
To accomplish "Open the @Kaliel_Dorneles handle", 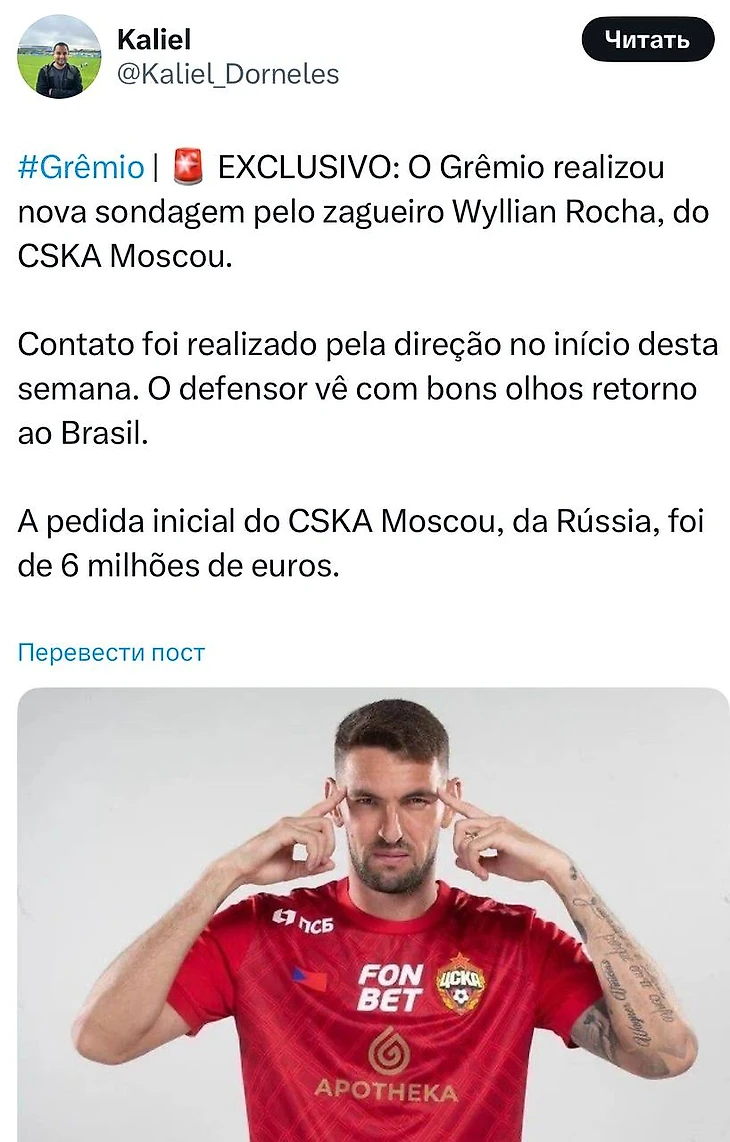I will [228, 74].
